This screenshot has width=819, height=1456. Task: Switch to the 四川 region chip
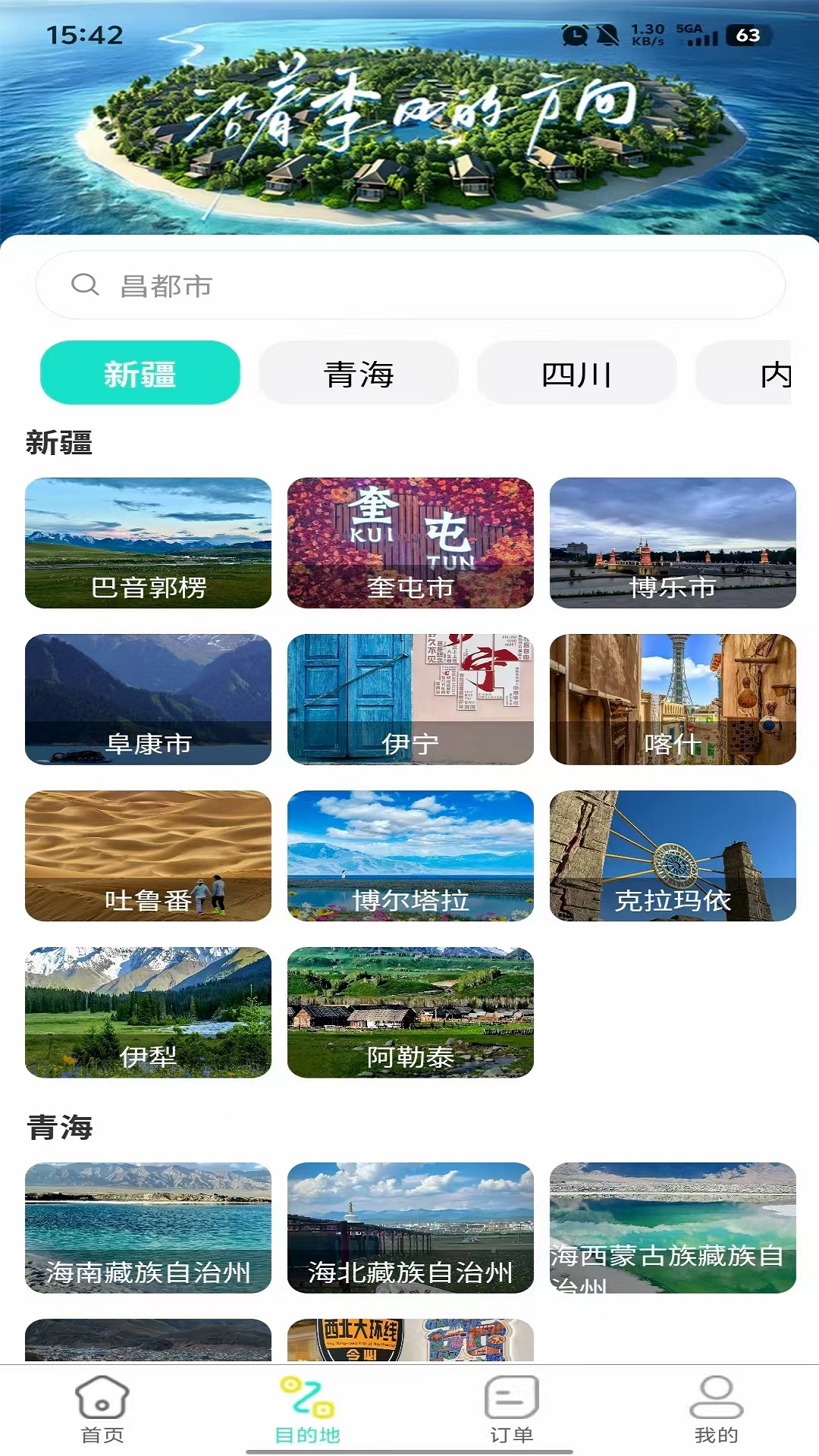click(576, 373)
